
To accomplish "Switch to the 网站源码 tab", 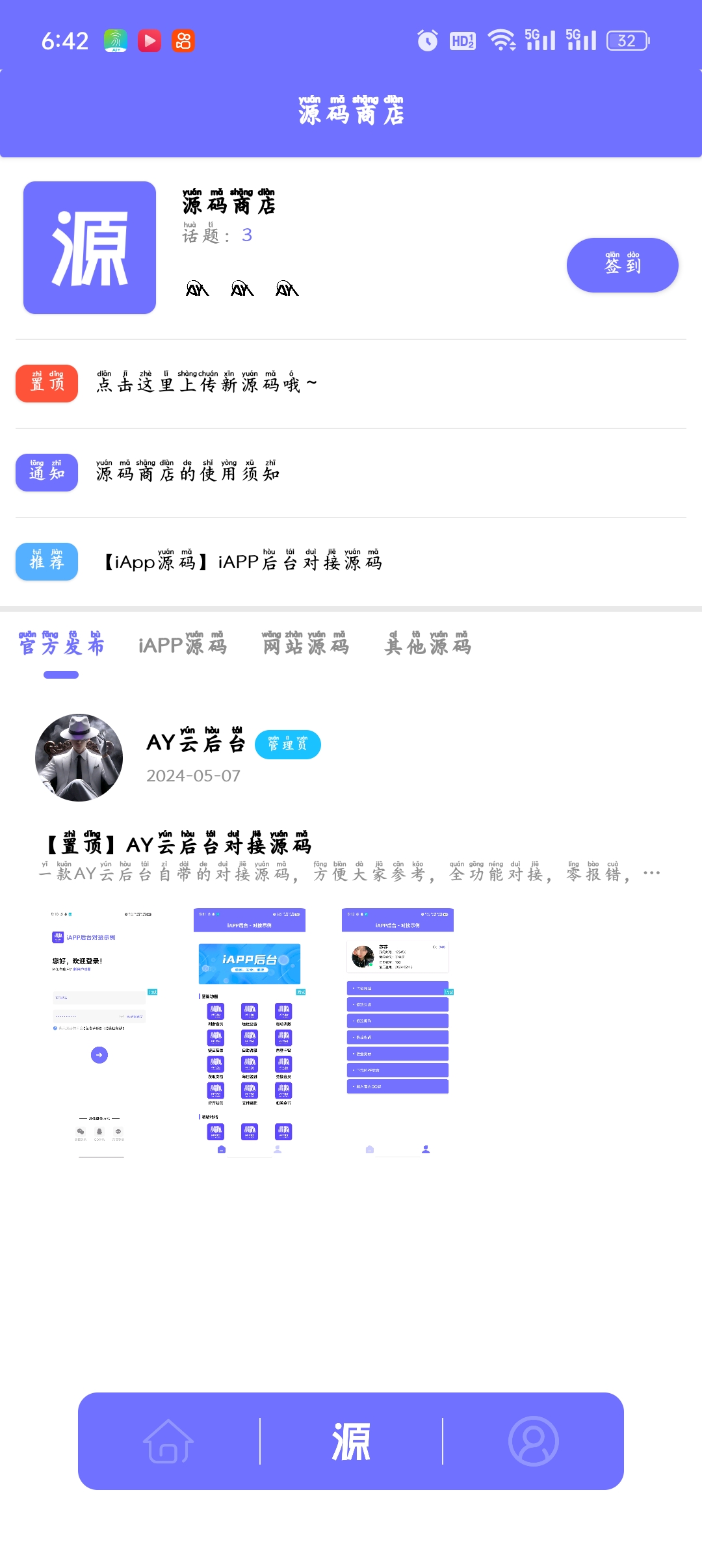I will click(305, 644).
